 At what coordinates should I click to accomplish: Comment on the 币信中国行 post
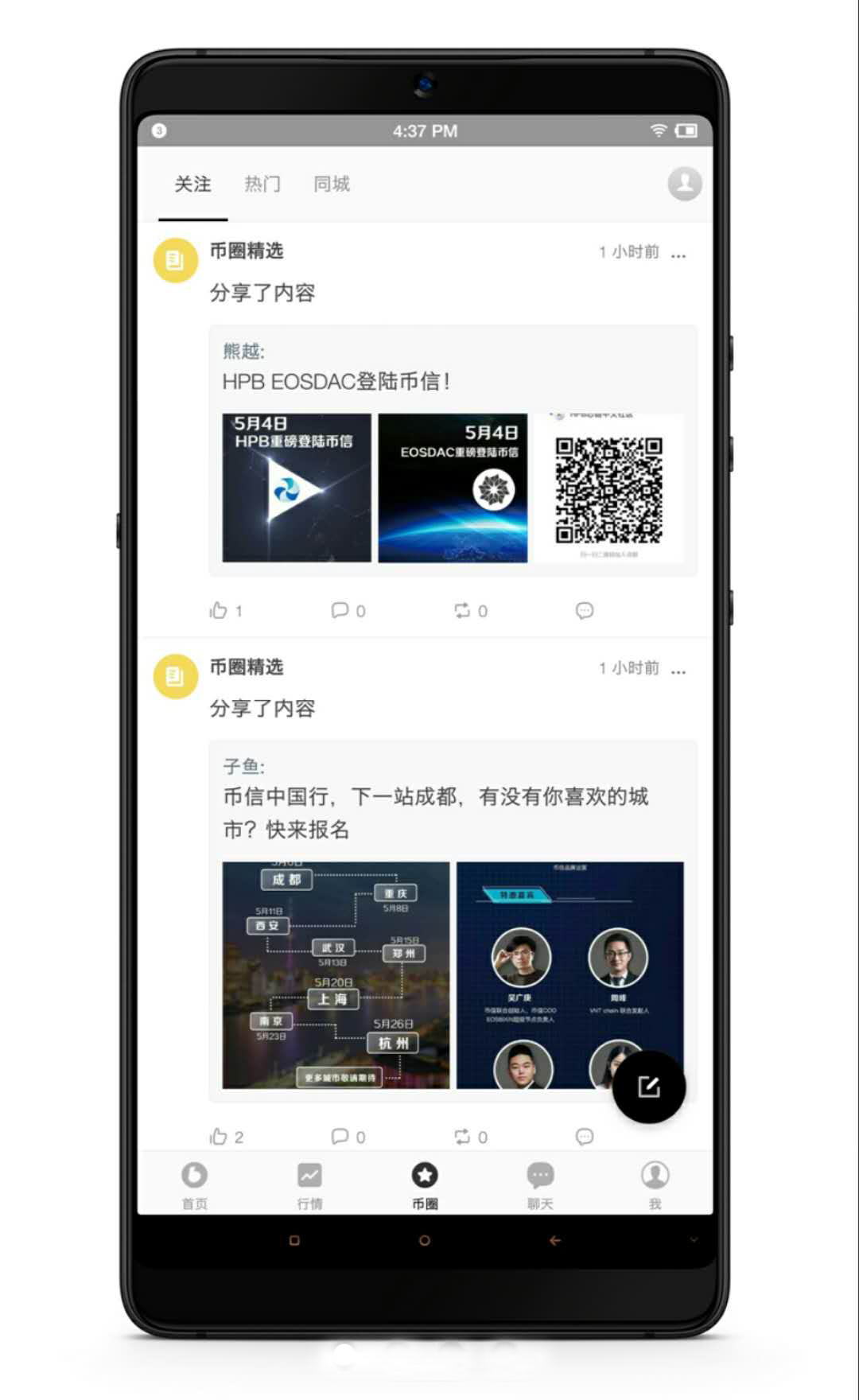click(x=340, y=1137)
